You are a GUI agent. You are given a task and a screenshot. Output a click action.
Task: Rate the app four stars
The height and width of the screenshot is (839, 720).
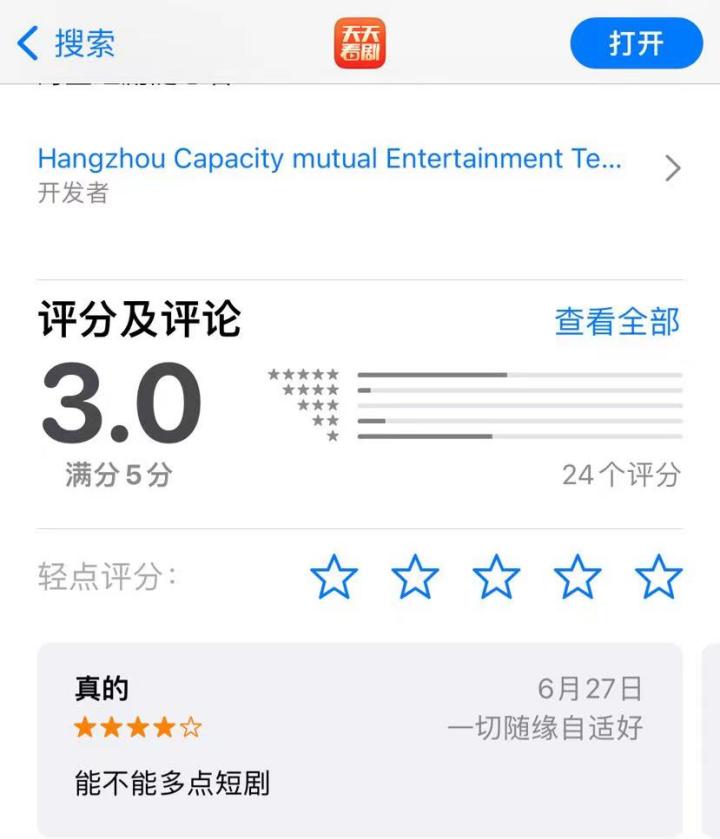578,577
